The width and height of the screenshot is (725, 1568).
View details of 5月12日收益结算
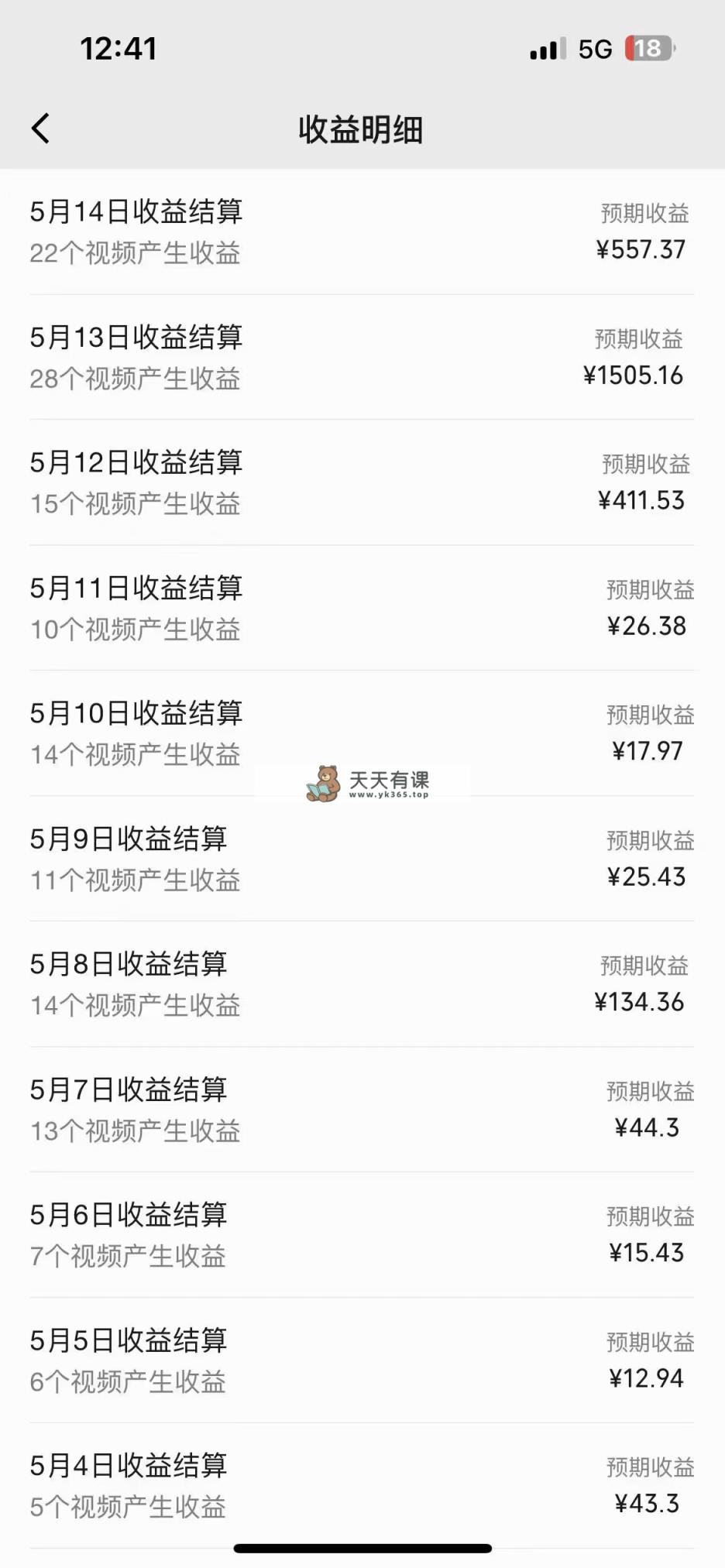click(362, 482)
